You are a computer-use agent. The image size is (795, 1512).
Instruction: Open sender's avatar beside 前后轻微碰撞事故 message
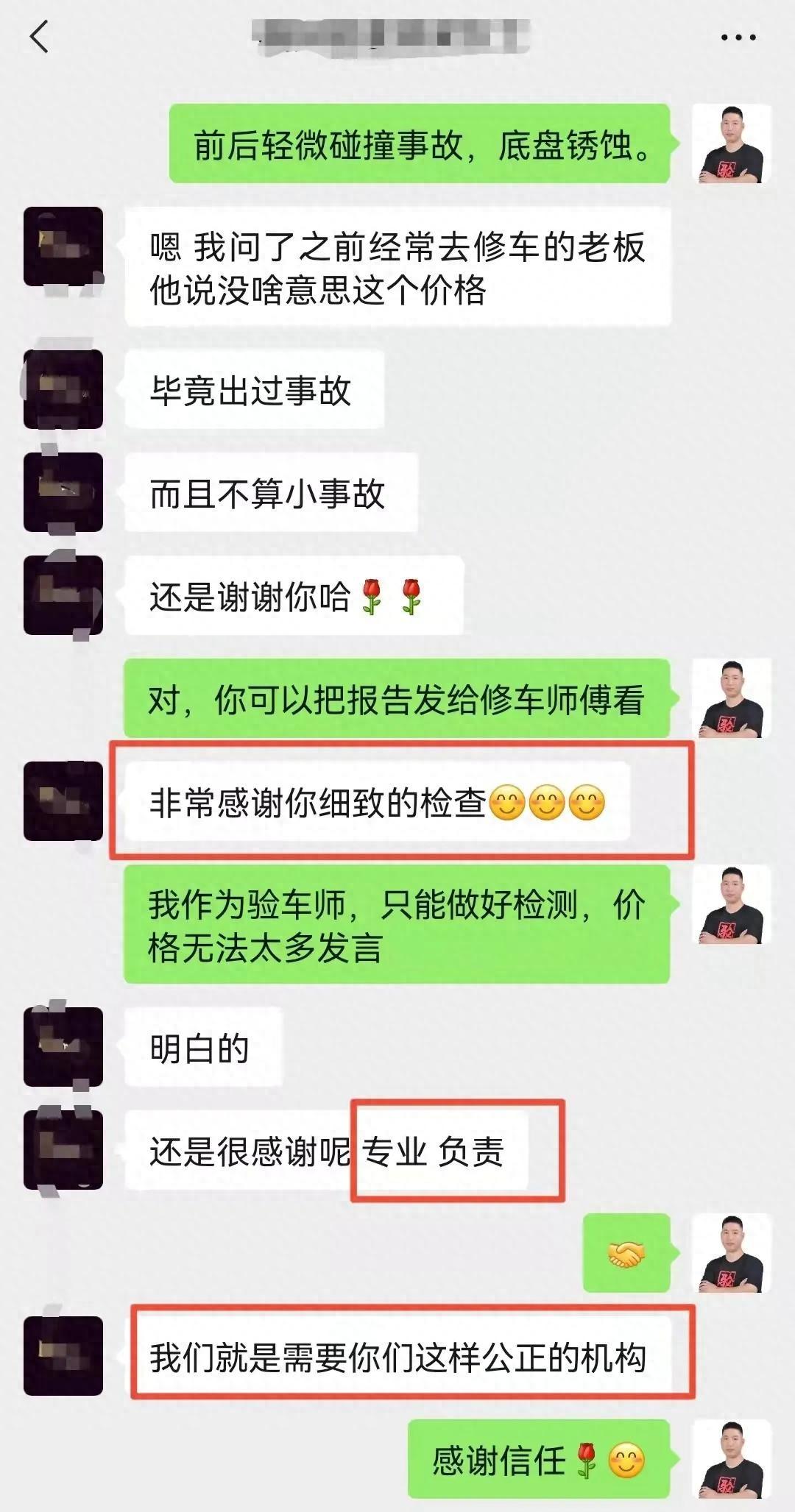(x=732, y=143)
